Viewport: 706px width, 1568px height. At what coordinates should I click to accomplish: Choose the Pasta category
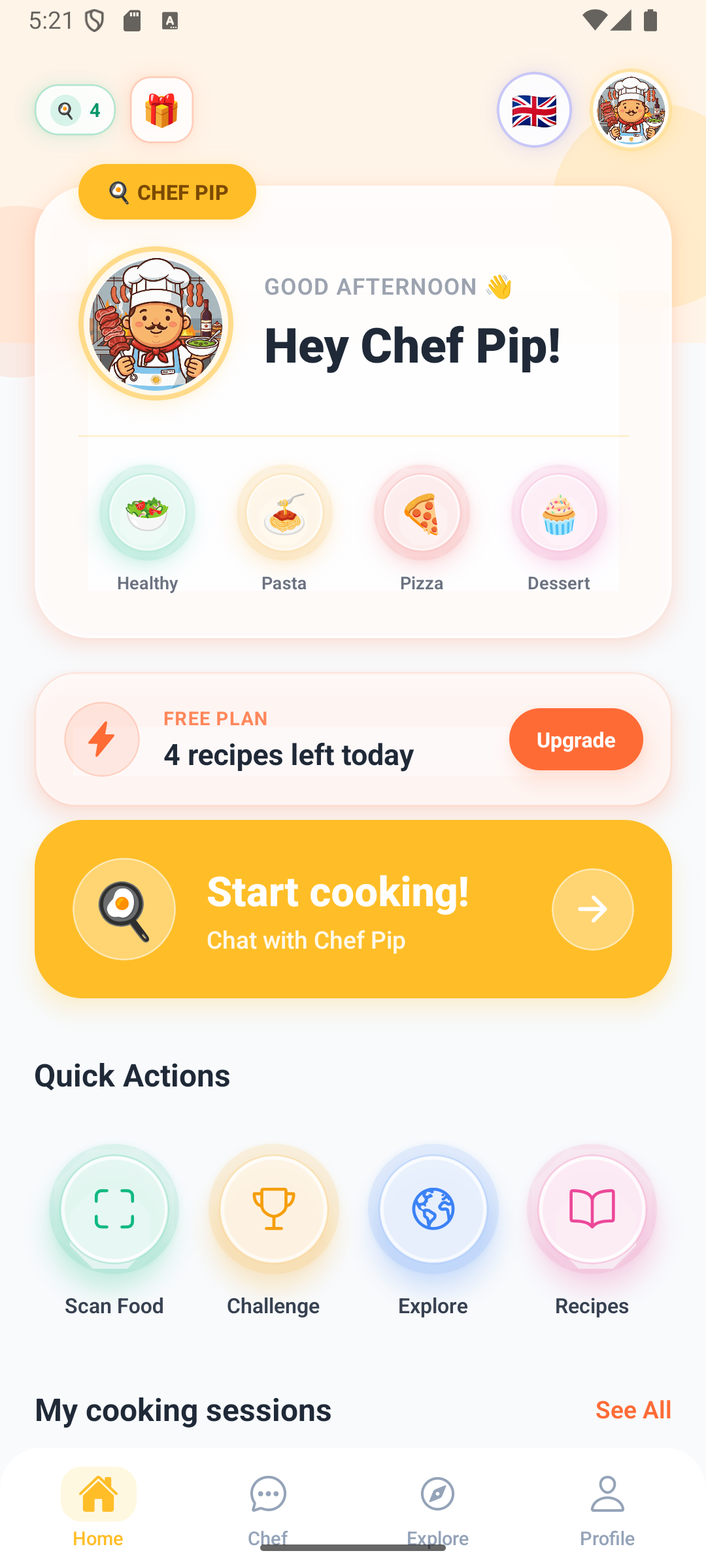point(284,514)
